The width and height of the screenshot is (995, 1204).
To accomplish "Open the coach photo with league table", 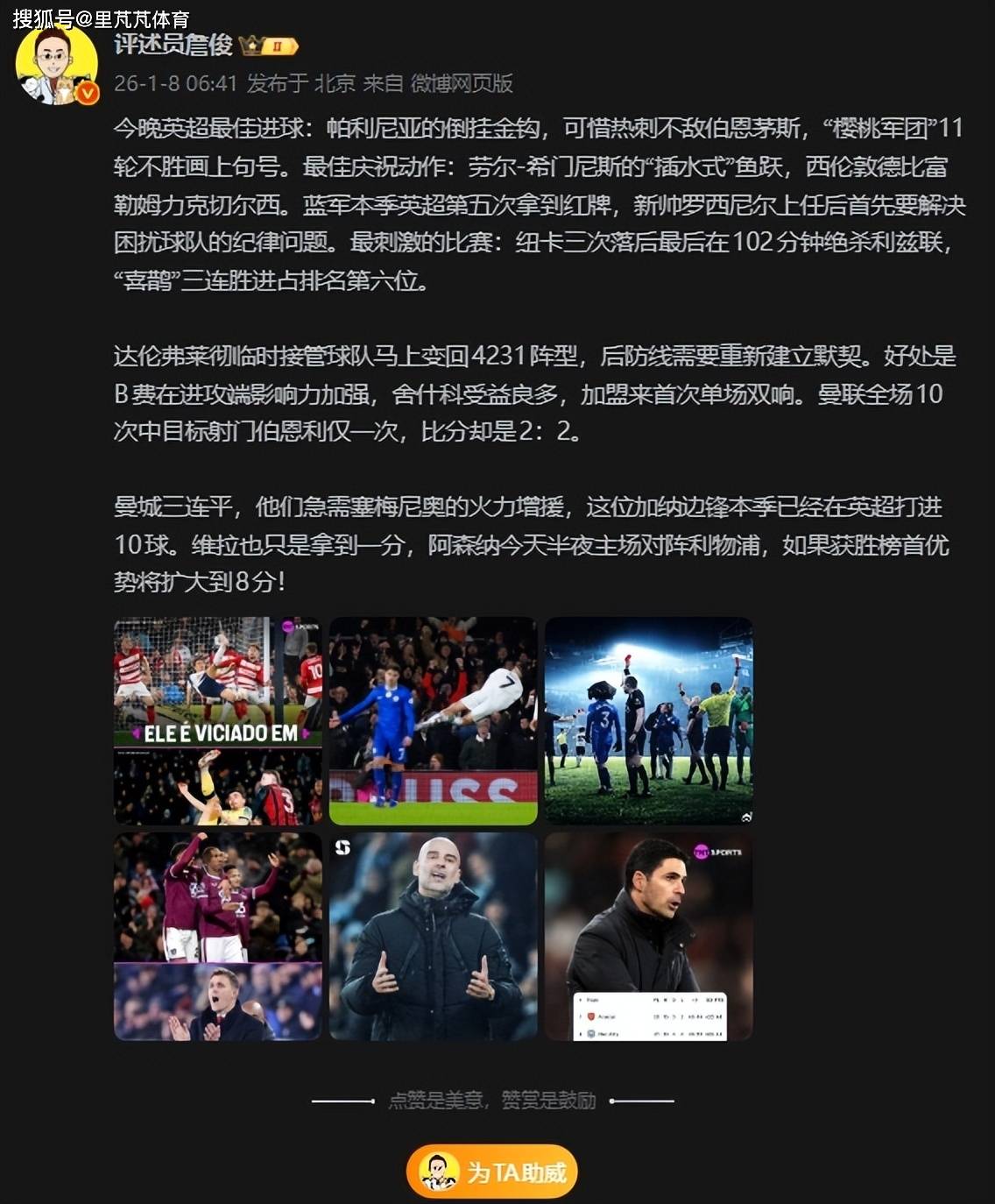I will (648, 936).
